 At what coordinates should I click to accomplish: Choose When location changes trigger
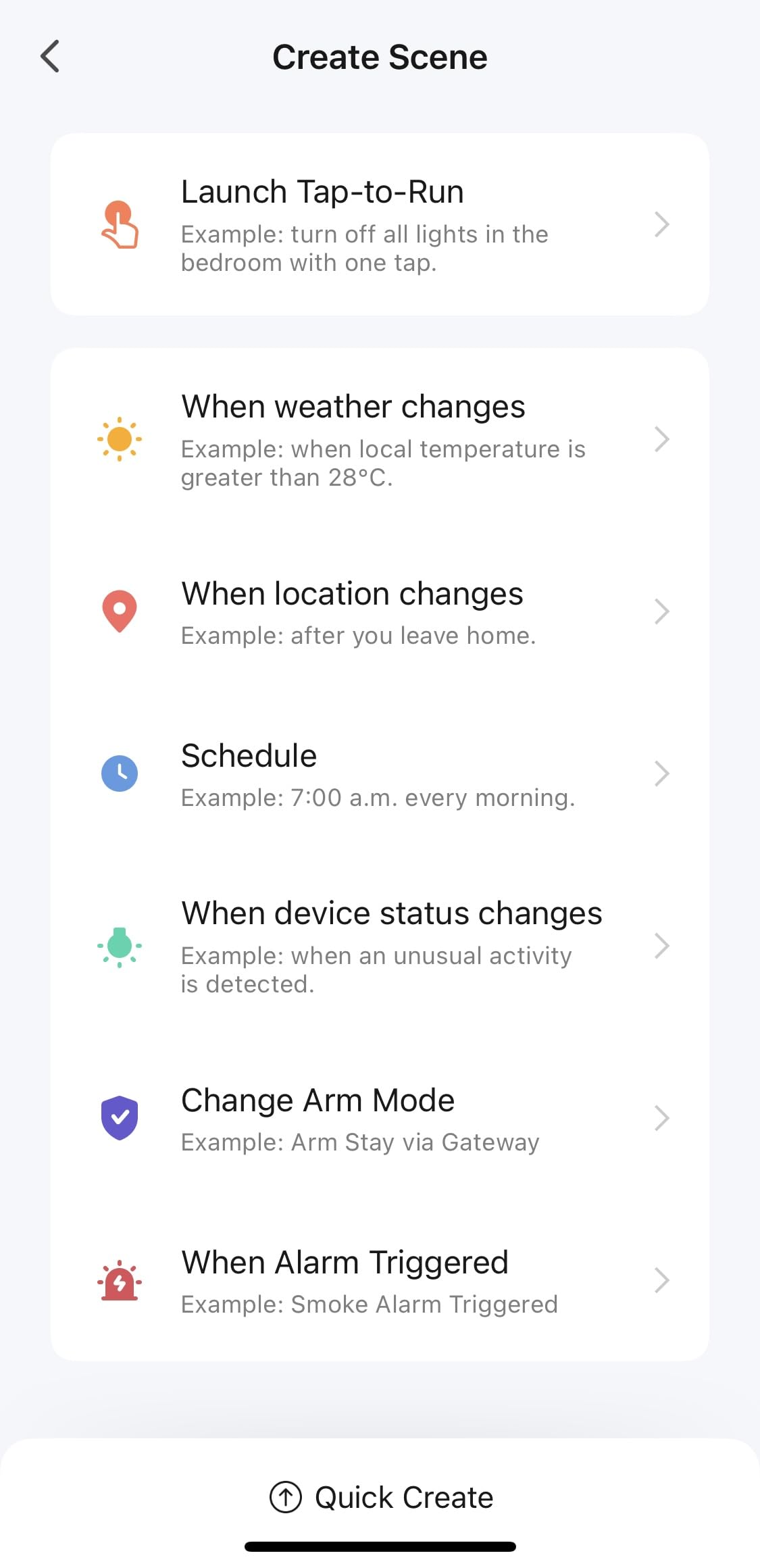click(x=380, y=612)
